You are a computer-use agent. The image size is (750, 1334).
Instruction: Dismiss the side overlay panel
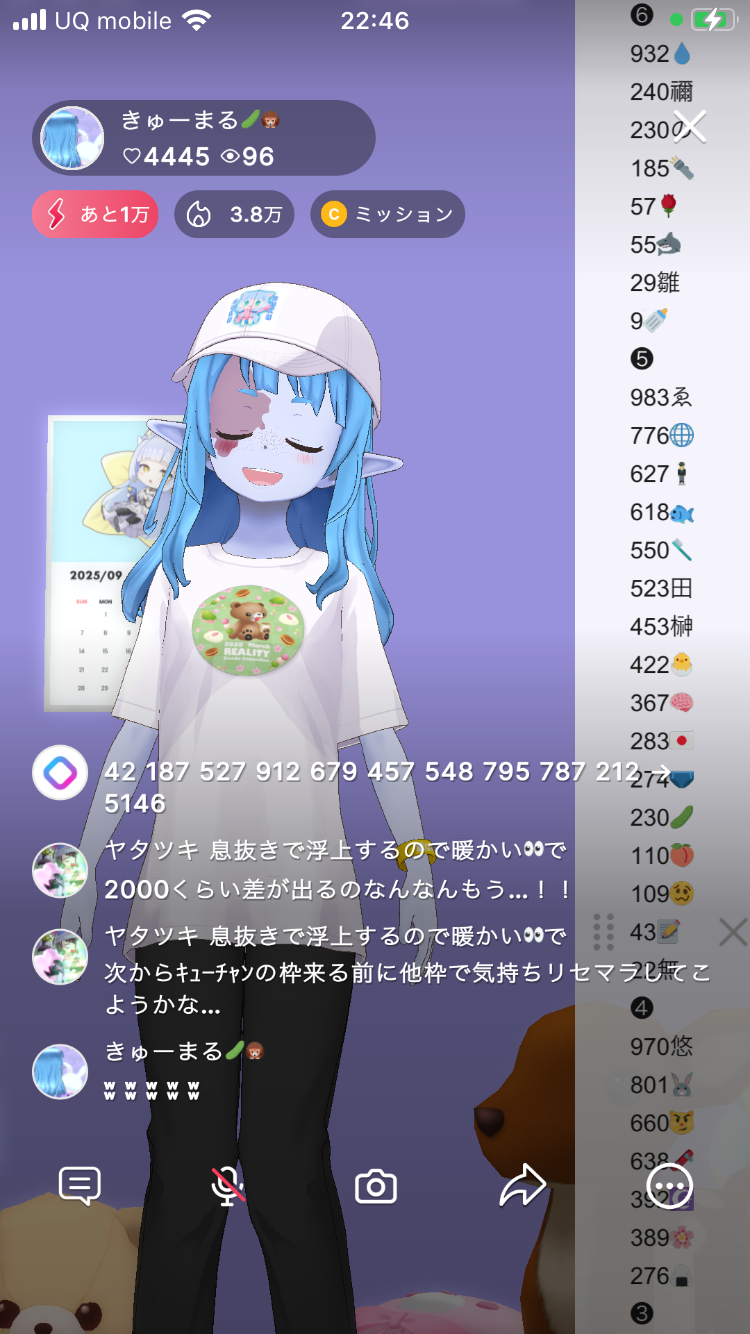click(732, 933)
